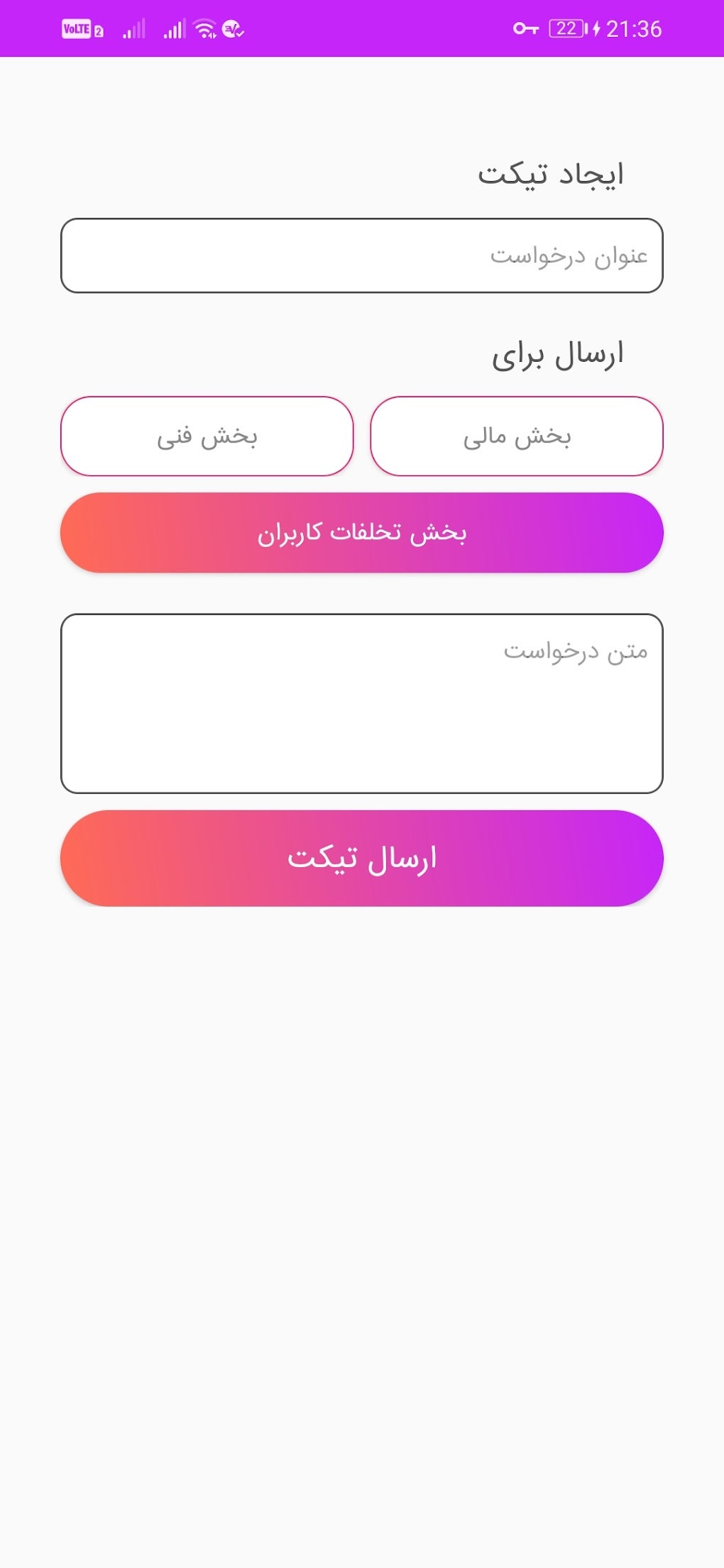Submit with ارسال تیکت button
724x1568 pixels.
[362, 858]
